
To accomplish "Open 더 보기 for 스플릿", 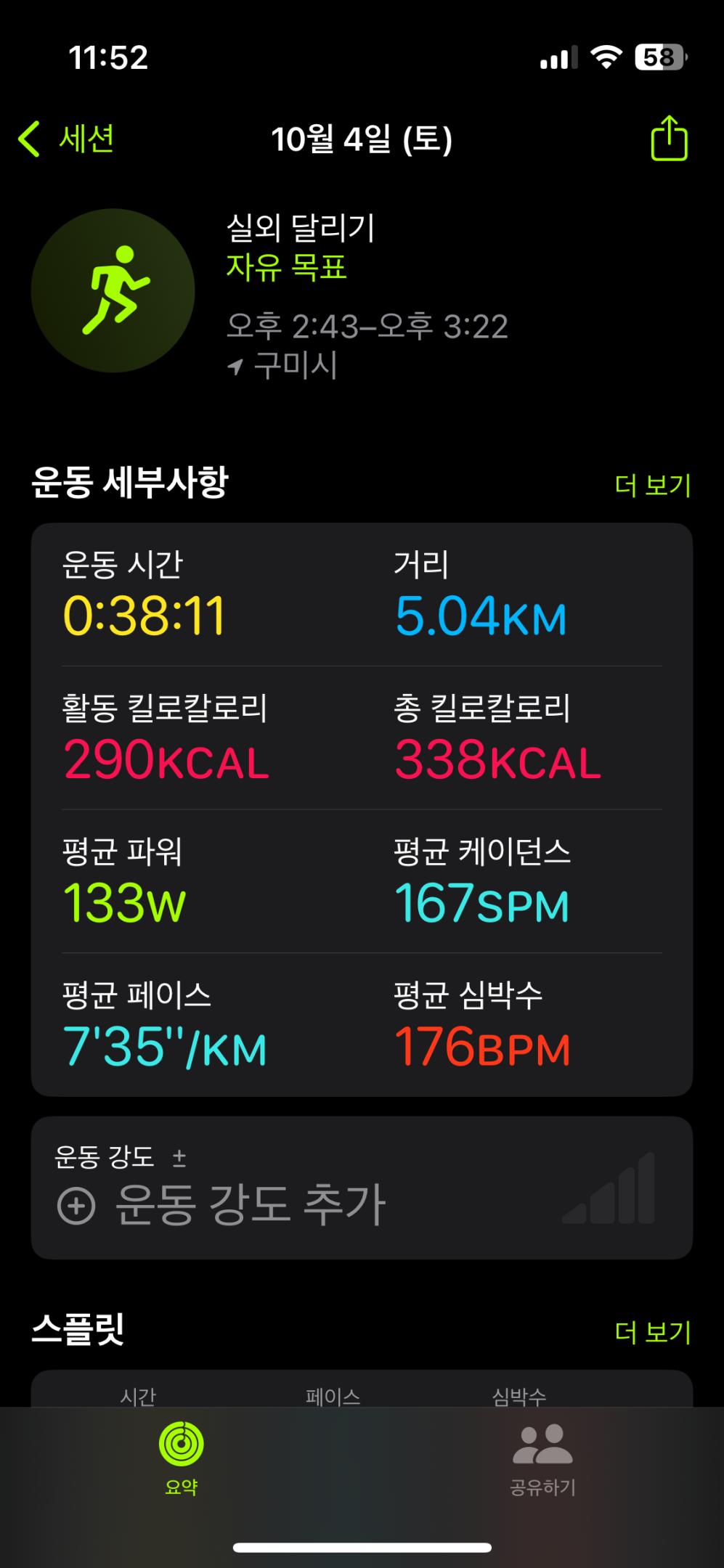I will 652,1332.
